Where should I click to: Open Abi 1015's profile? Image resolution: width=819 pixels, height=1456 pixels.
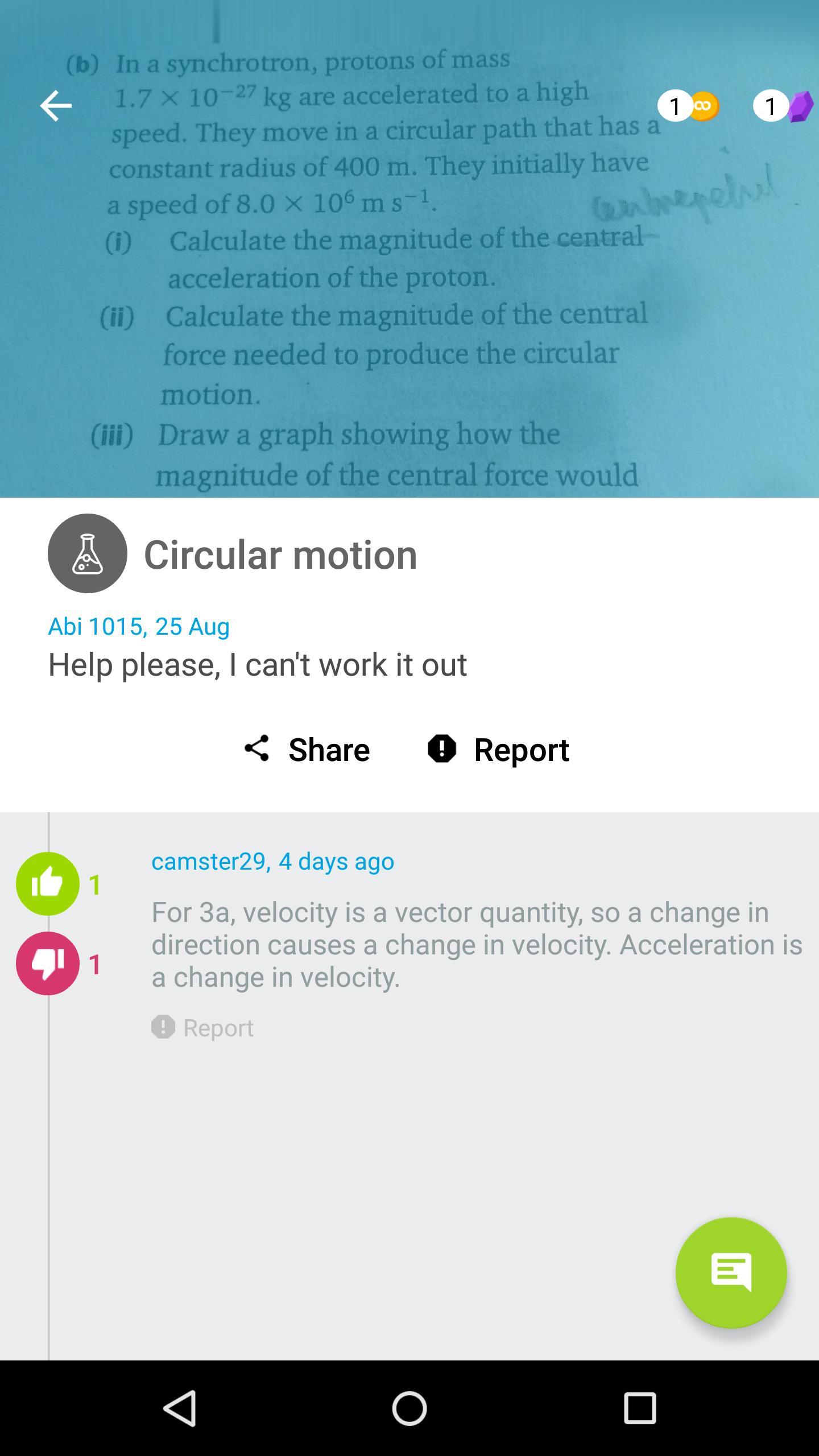[94, 626]
